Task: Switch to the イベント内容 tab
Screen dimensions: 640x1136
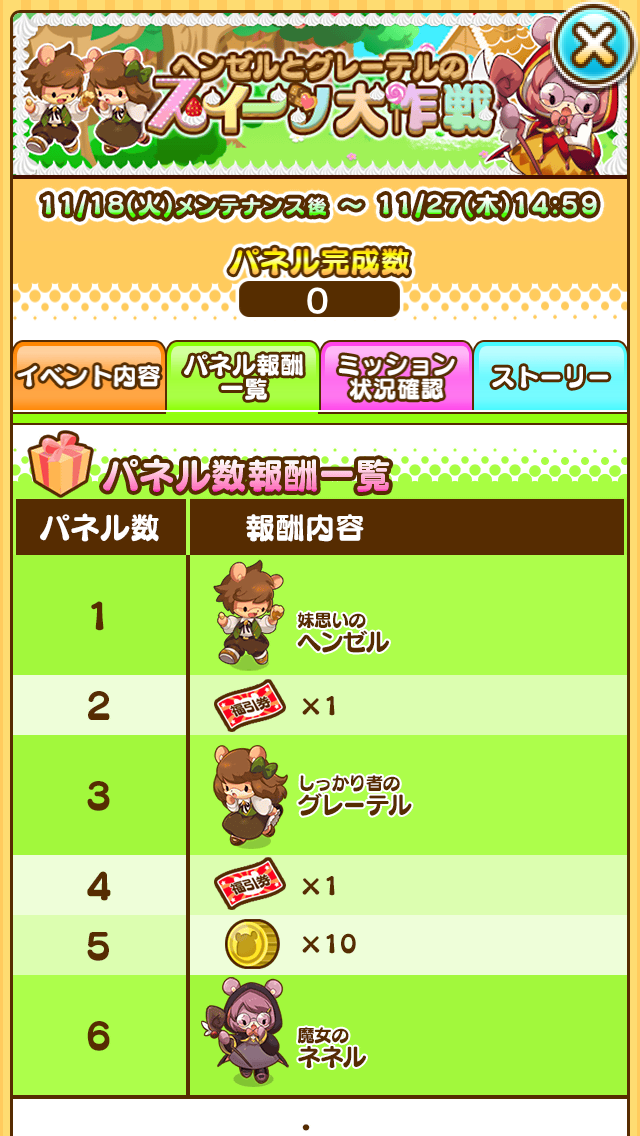Action: [89, 377]
